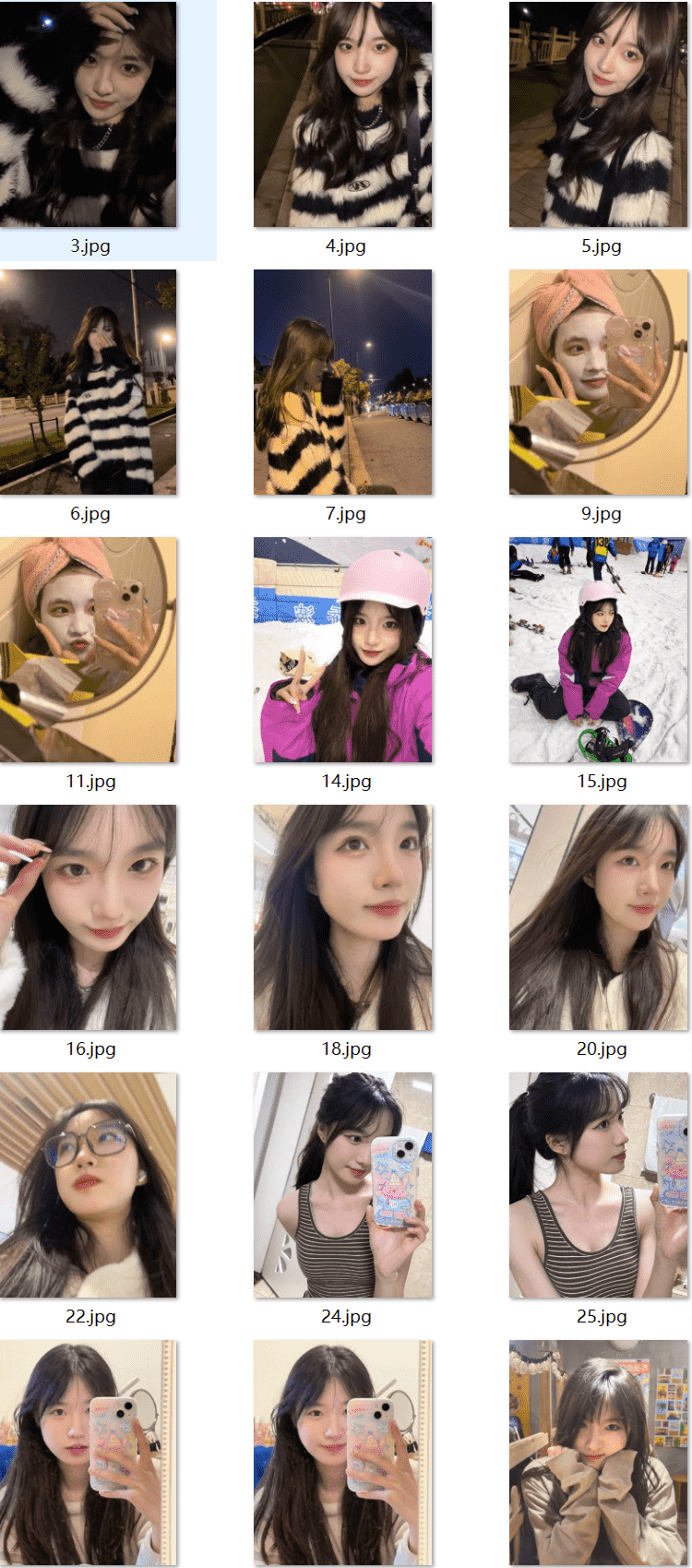Open the picture 14.jpg
692x1568 pixels.
tap(343, 650)
